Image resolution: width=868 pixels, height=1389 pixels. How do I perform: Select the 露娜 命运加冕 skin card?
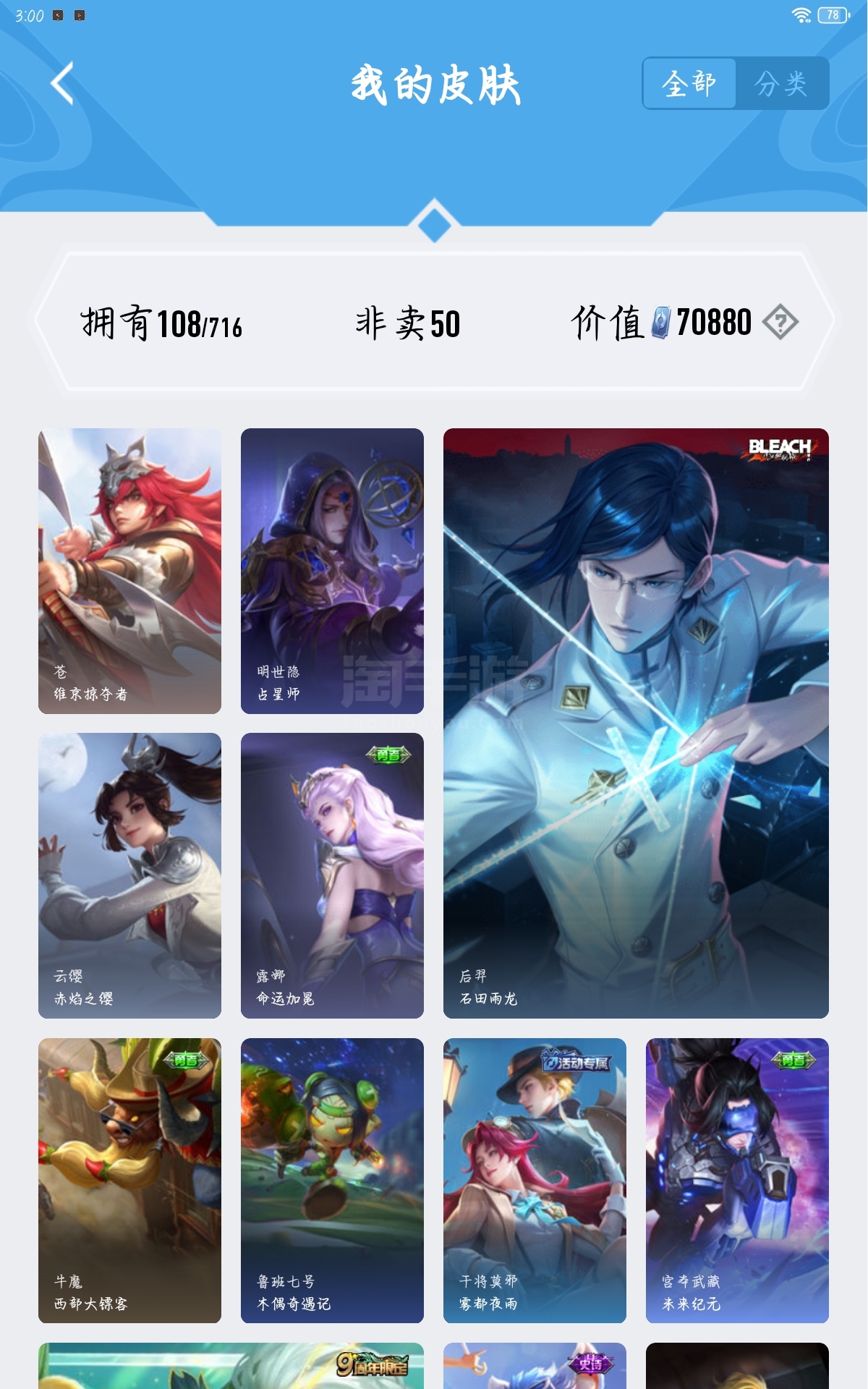coord(332,875)
